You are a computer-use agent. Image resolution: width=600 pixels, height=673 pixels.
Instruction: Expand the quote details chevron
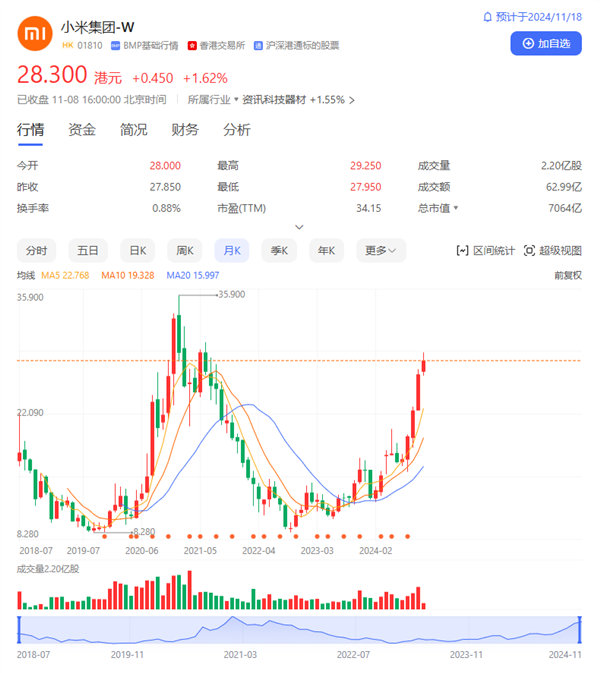(x=299, y=226)
